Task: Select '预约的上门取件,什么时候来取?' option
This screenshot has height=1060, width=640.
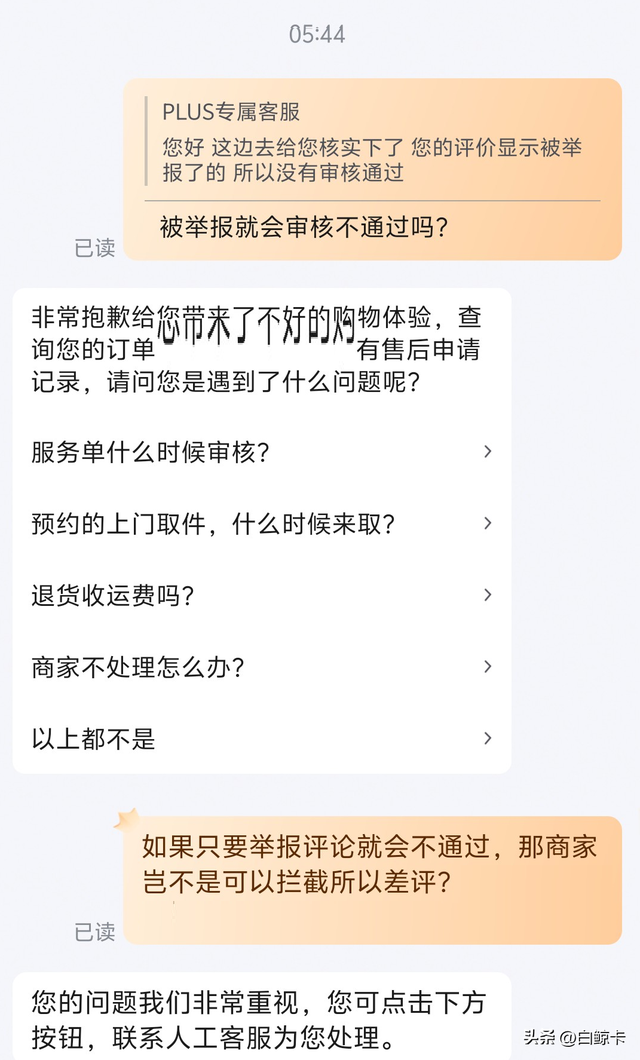Action: (262, 523)
